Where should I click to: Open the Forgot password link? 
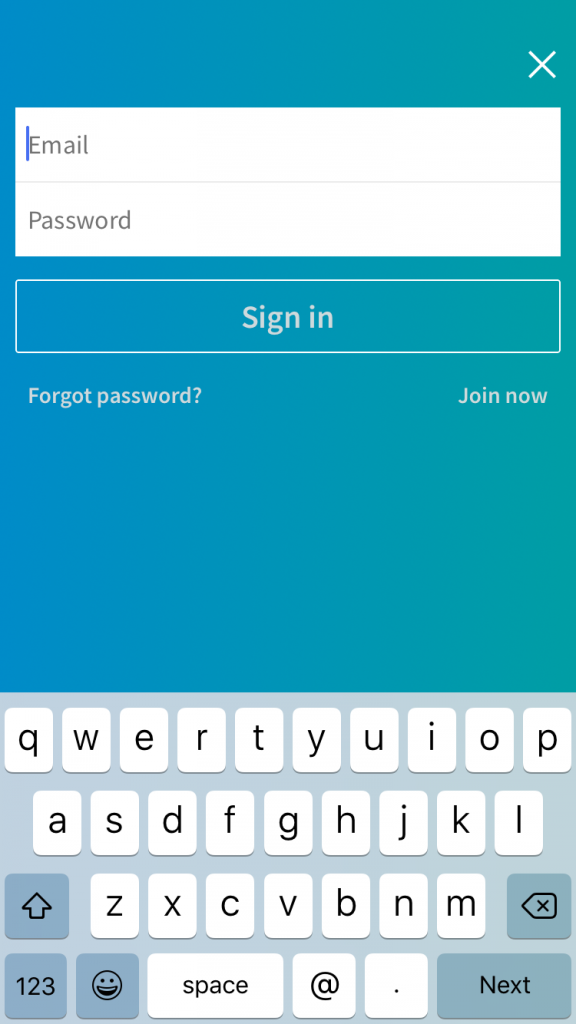point(115,396)
